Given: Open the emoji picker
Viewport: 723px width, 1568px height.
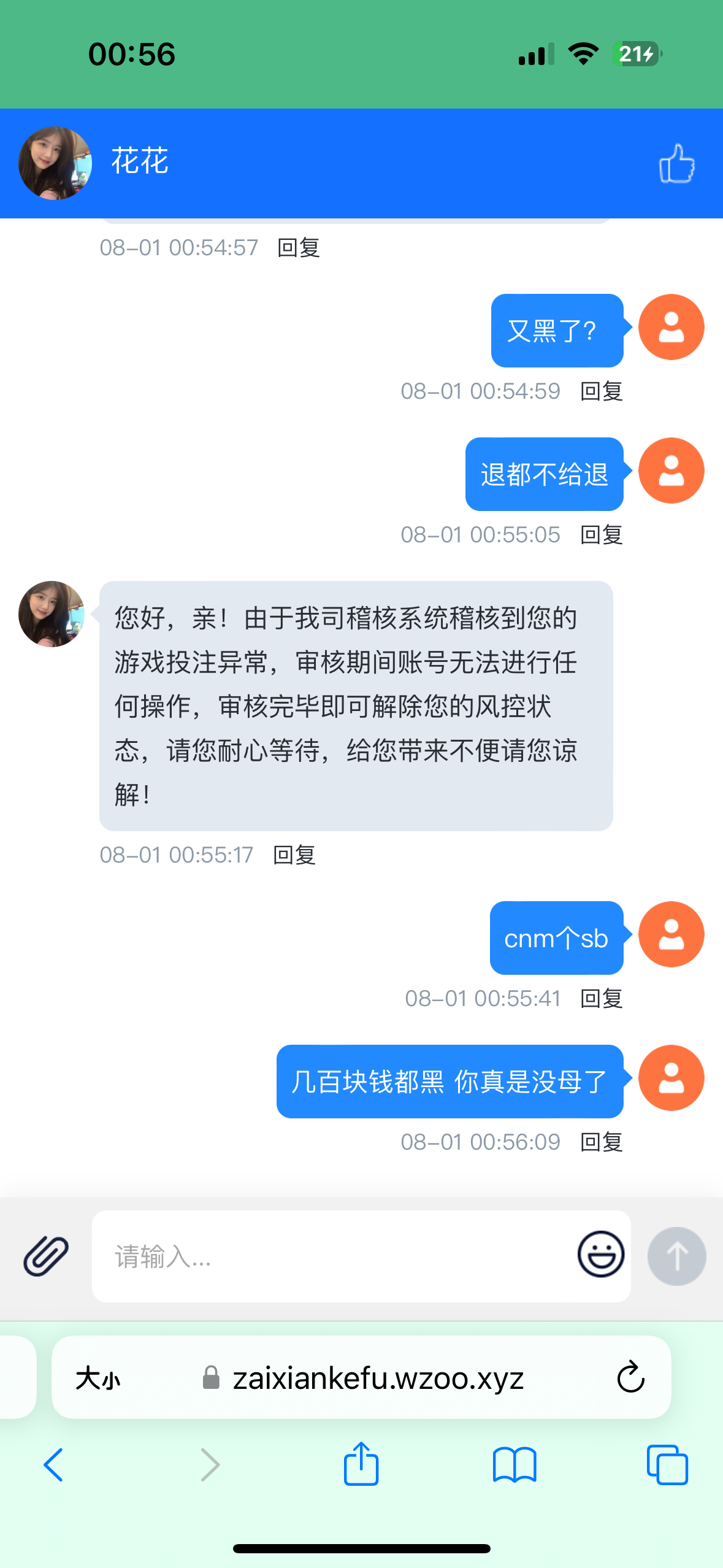Looking at the screenshot, I should click(x=600, y=1255).
